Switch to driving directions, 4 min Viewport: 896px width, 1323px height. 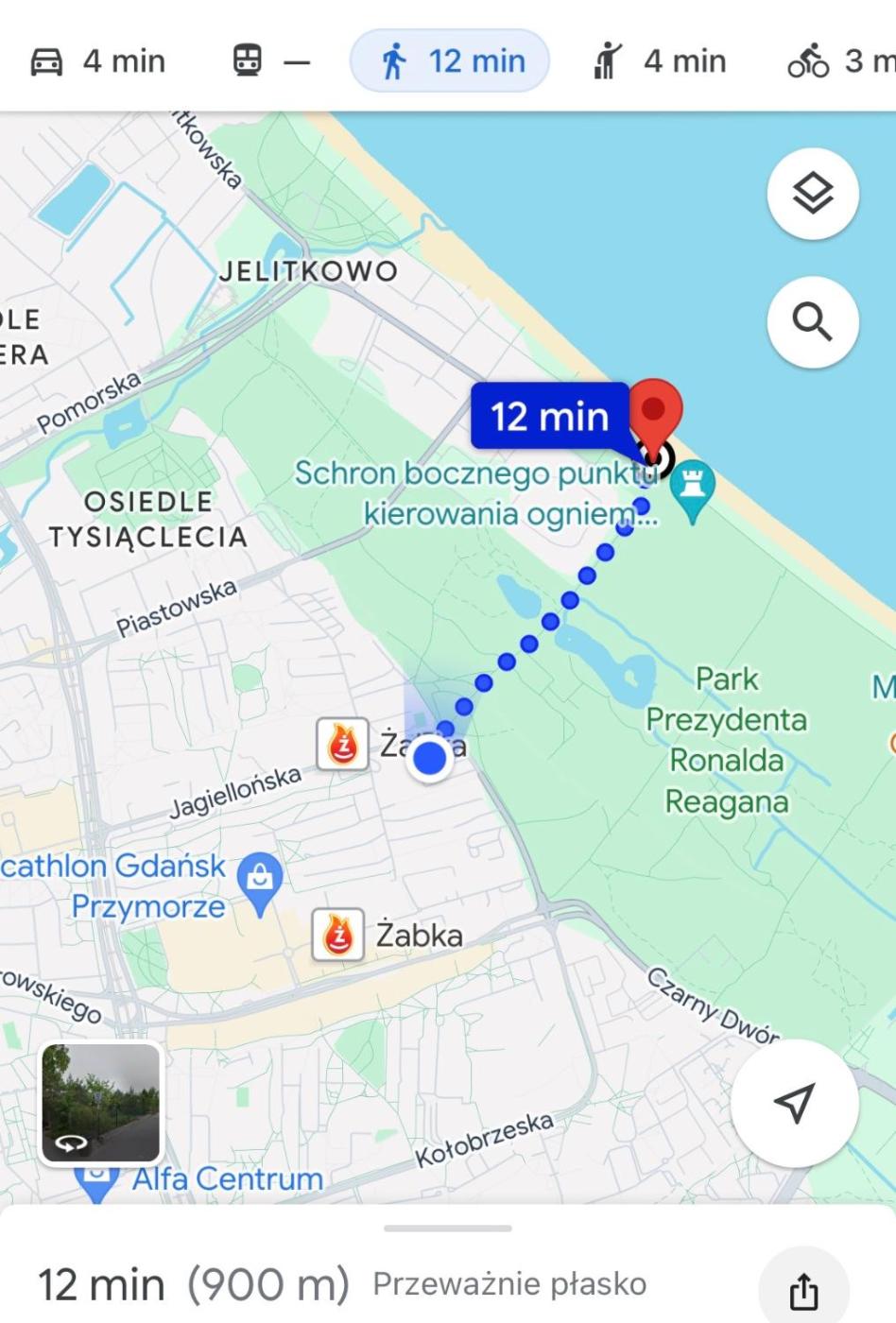[x=97, y=61]
